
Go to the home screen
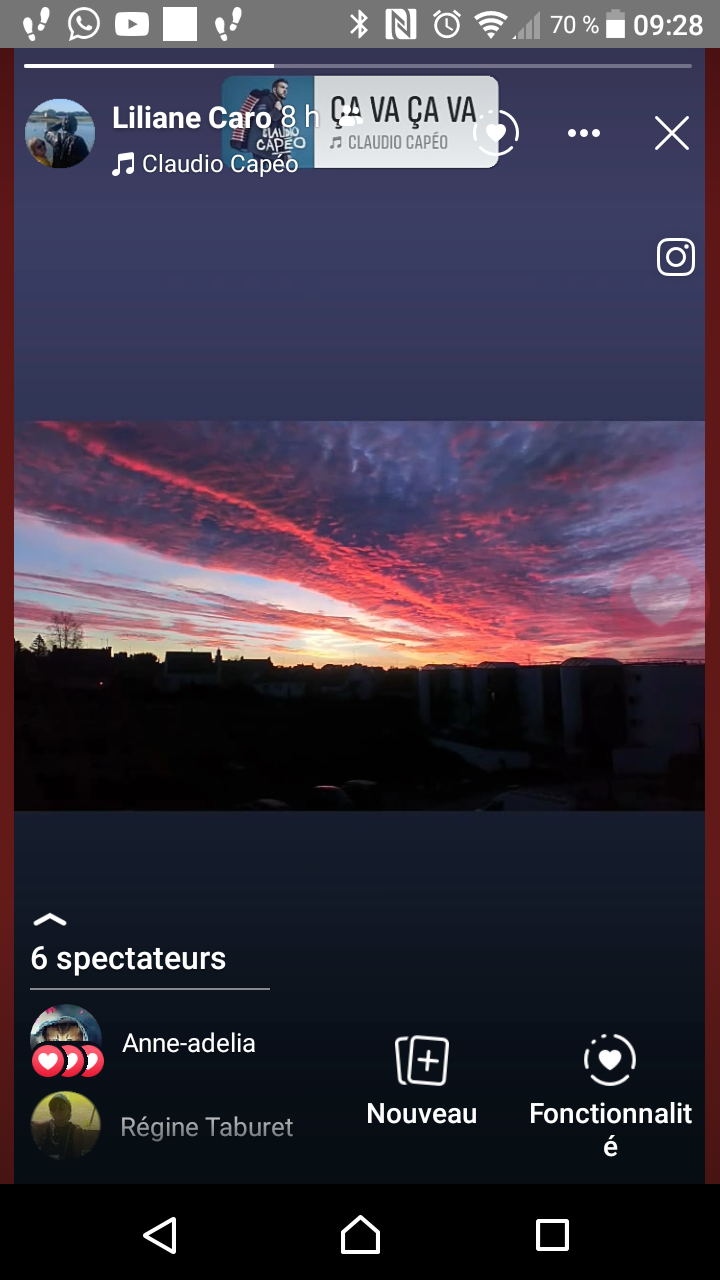pyautogui.click(x=360, y=1235)
